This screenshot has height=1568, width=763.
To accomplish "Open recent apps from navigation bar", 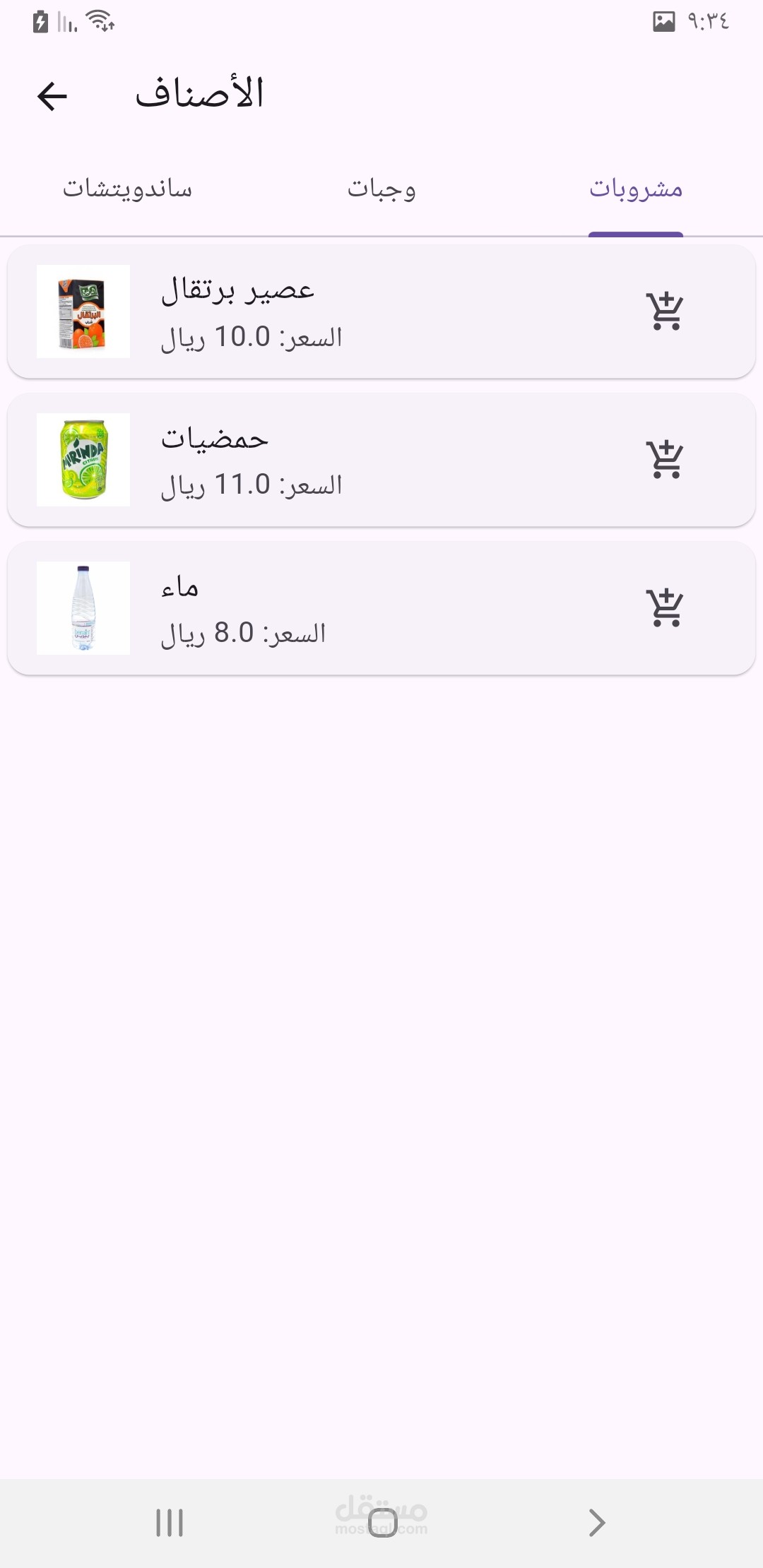I will [170, 1523].
